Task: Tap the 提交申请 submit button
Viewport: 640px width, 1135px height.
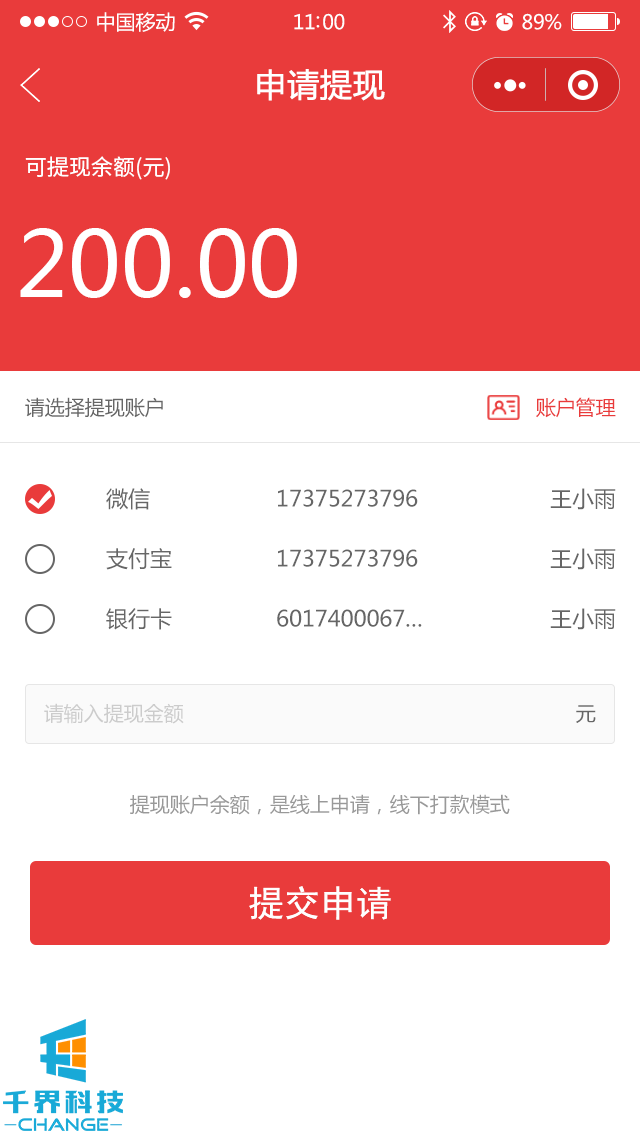Action: tap(320, 903)
